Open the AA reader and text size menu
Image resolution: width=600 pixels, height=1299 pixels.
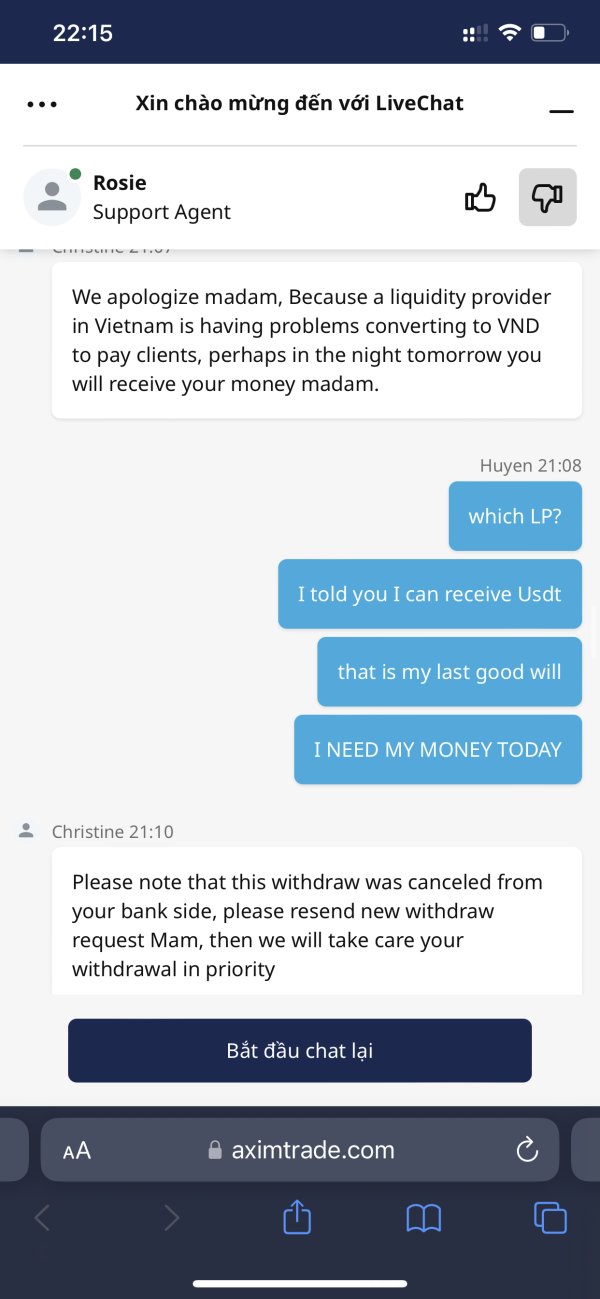pos(77,1150)
